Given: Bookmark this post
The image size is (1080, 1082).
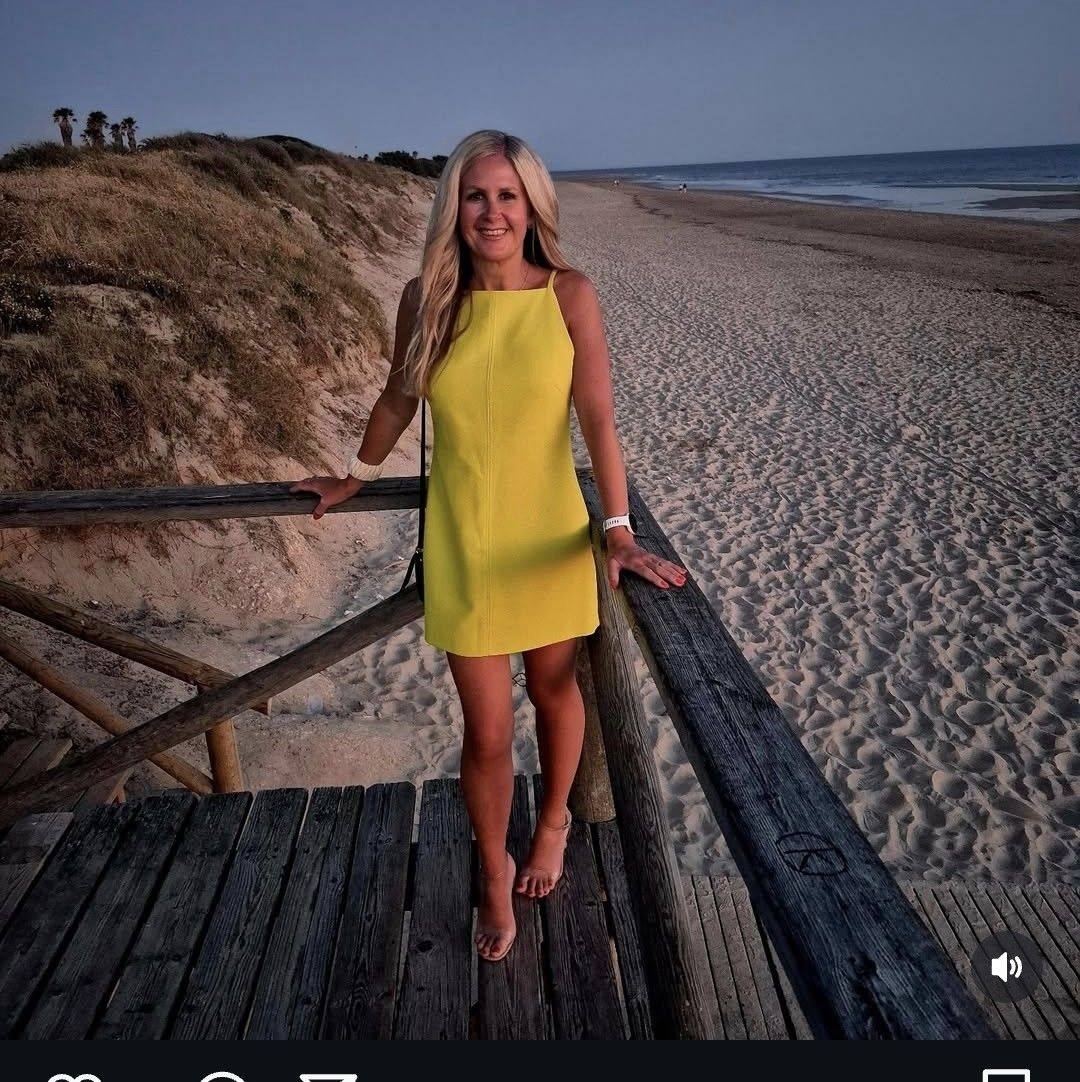Looking at the screenshot, I should point(1006,1076).
